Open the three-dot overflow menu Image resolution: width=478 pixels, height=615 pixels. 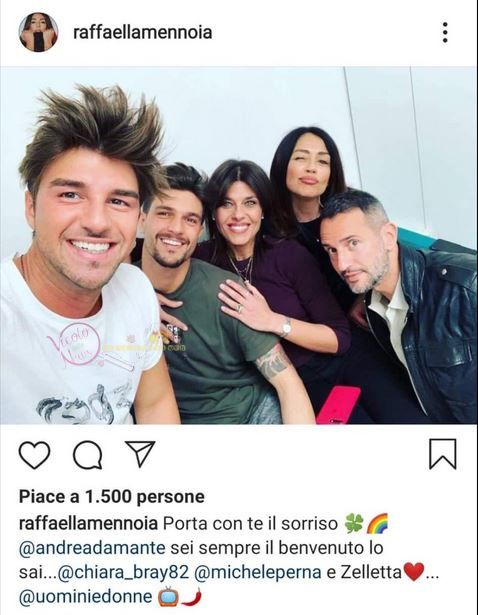445,32
